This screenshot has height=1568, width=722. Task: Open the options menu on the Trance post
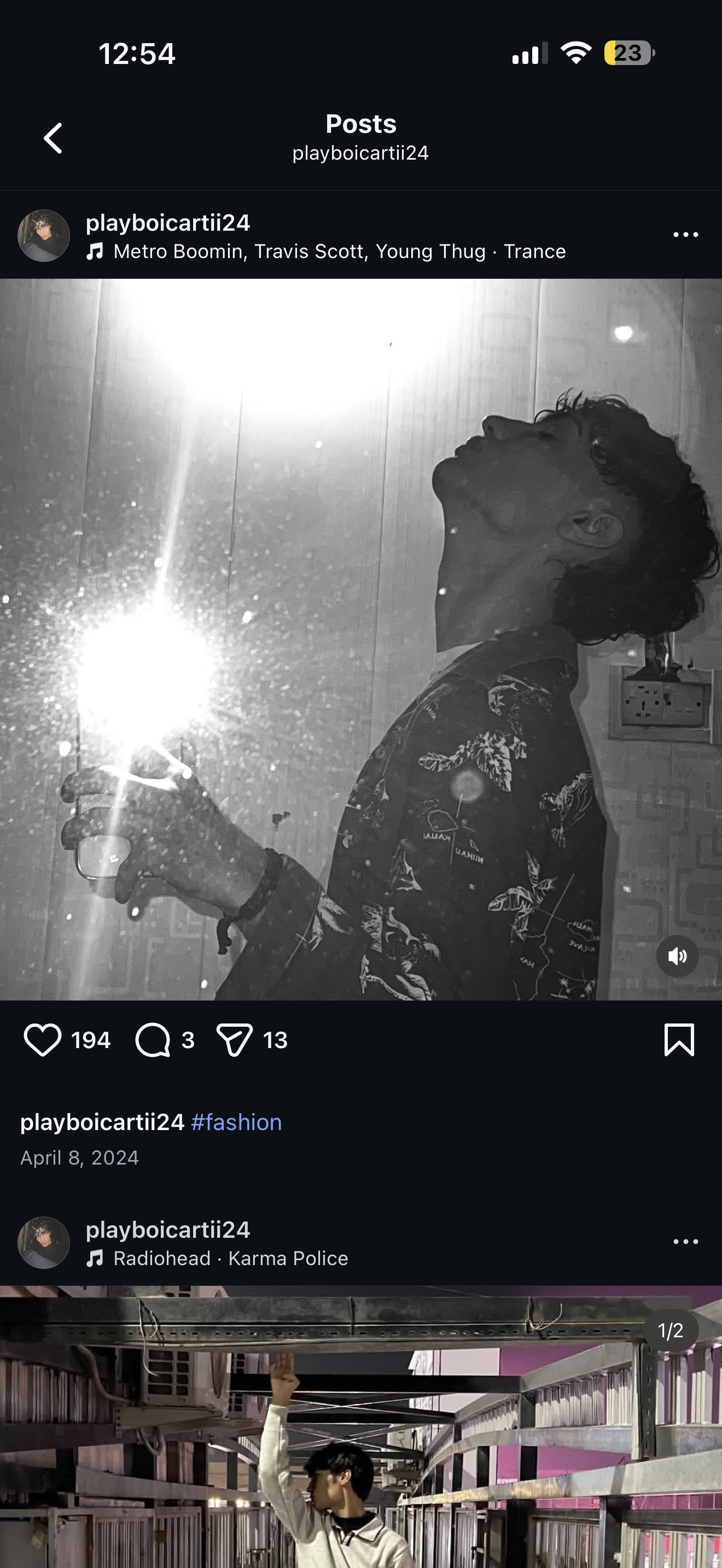(685, 235)
